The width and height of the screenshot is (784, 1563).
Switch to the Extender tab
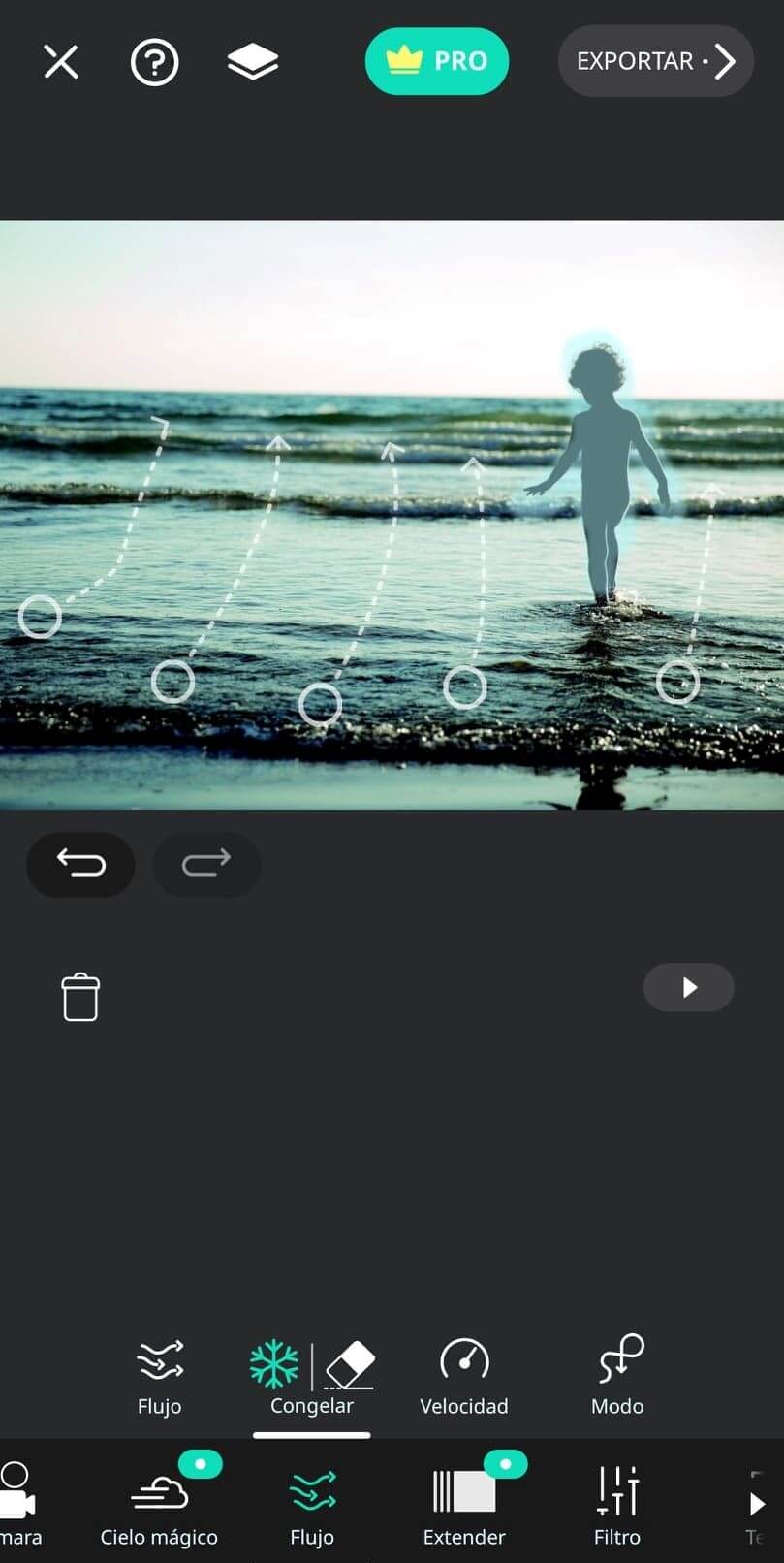464,1505
